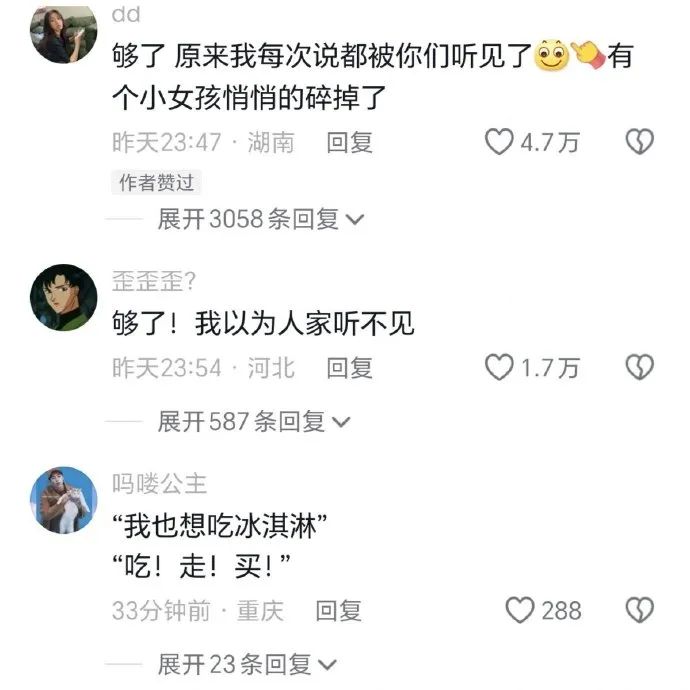Dislike dd's comment
This screenshot has height=690, width=690.
[639, 143]
